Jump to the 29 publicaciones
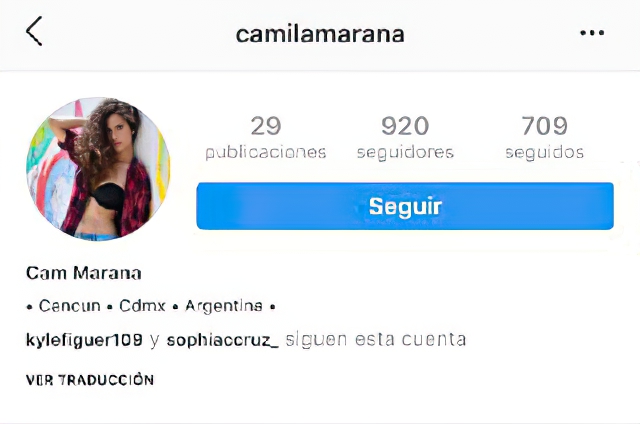640x424 pixels. (x=266, y=138)
